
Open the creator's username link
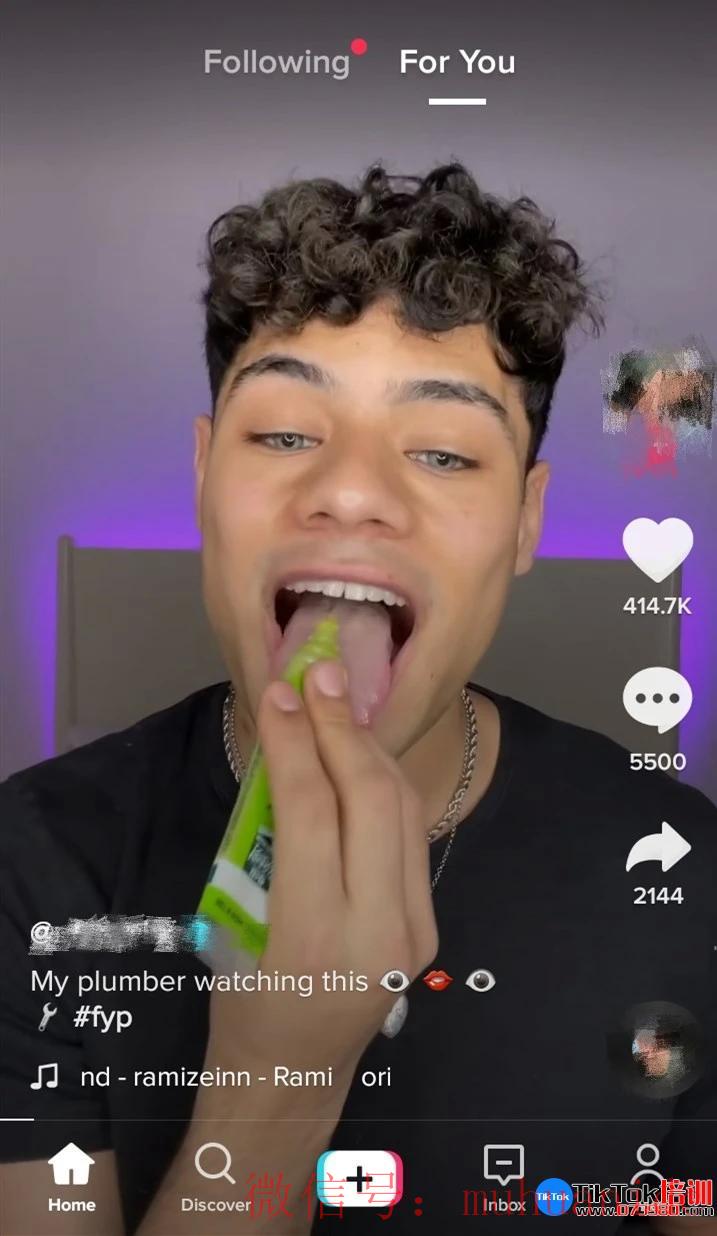point(120,936)
